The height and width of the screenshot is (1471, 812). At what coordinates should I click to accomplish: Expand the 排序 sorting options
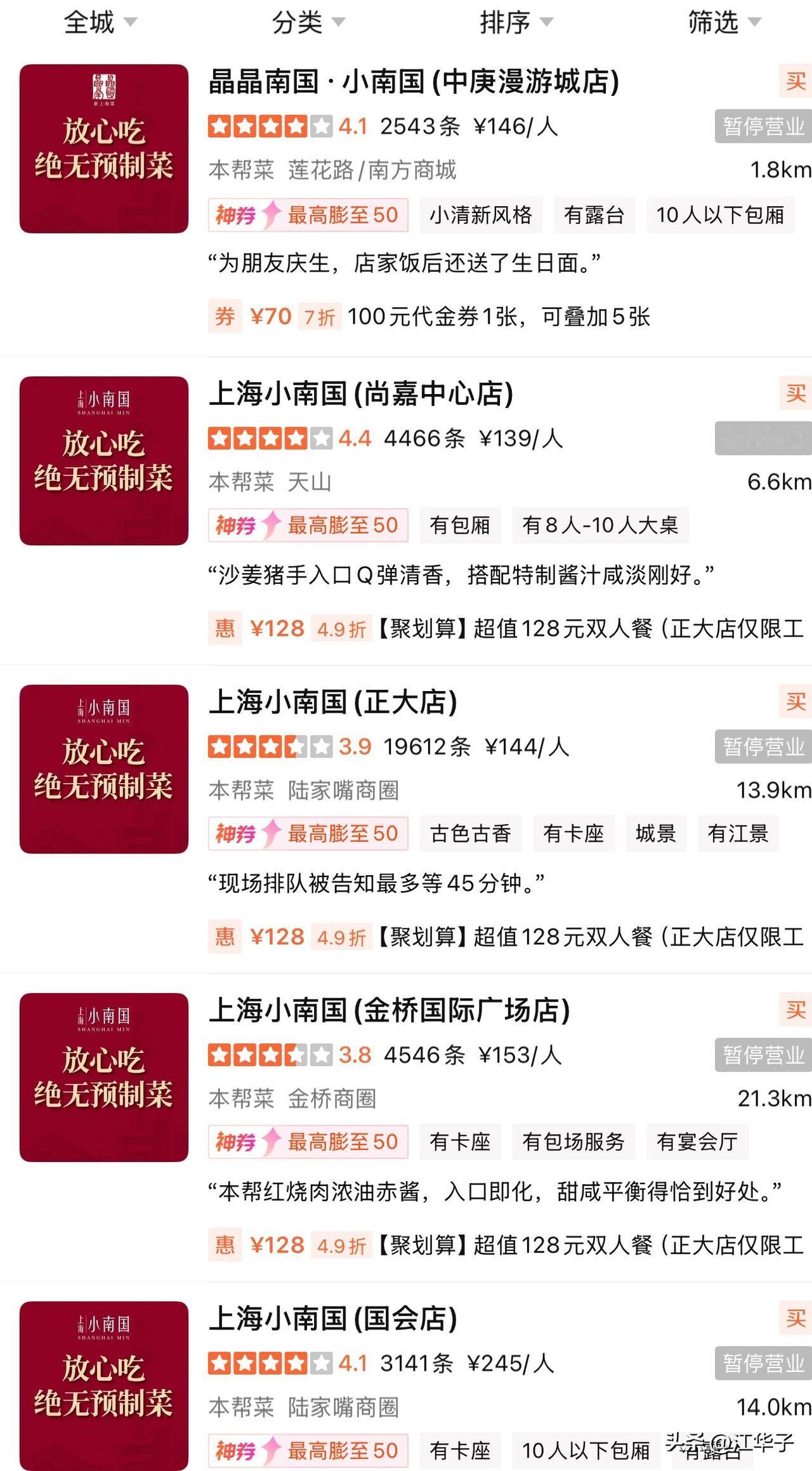click(514, 23)
